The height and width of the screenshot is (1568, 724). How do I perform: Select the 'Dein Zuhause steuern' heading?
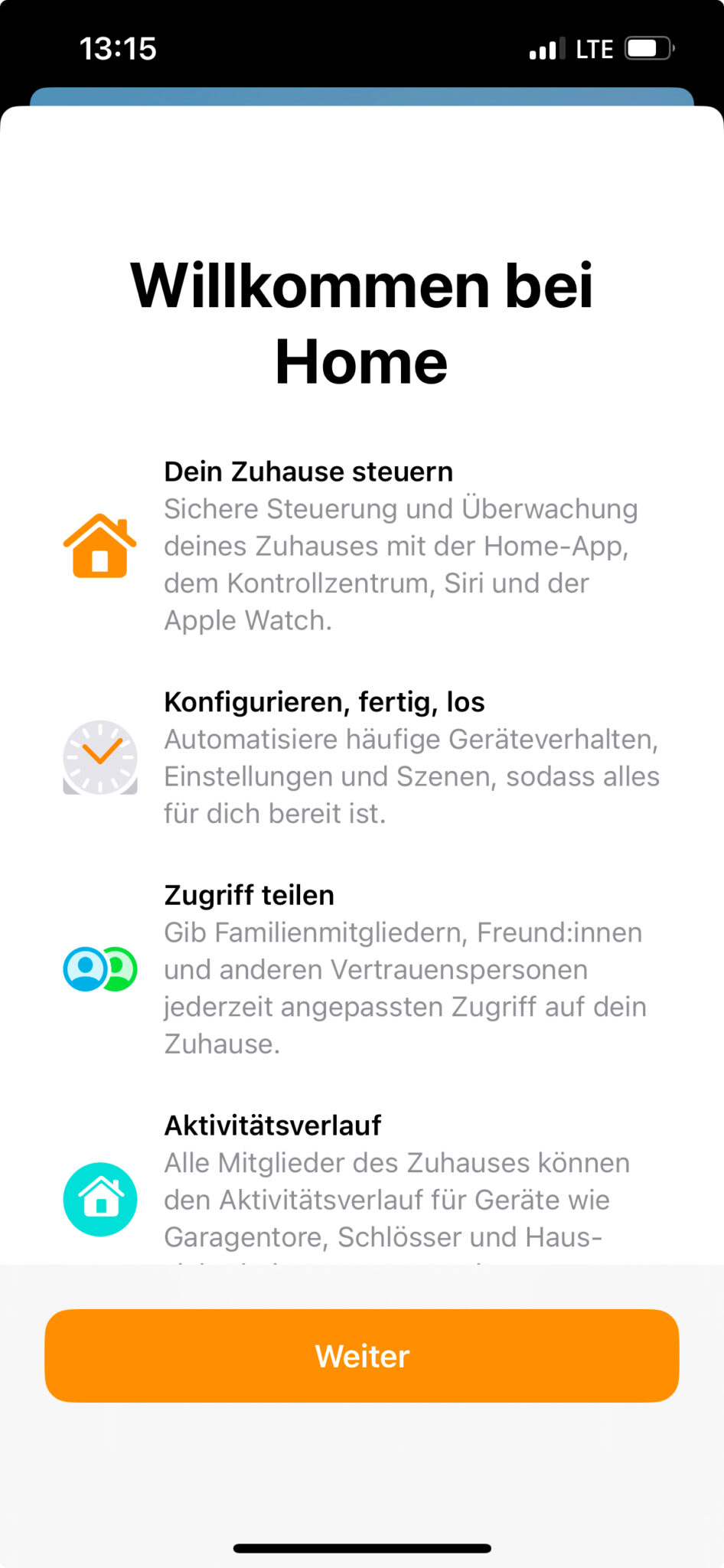(308, 472)
